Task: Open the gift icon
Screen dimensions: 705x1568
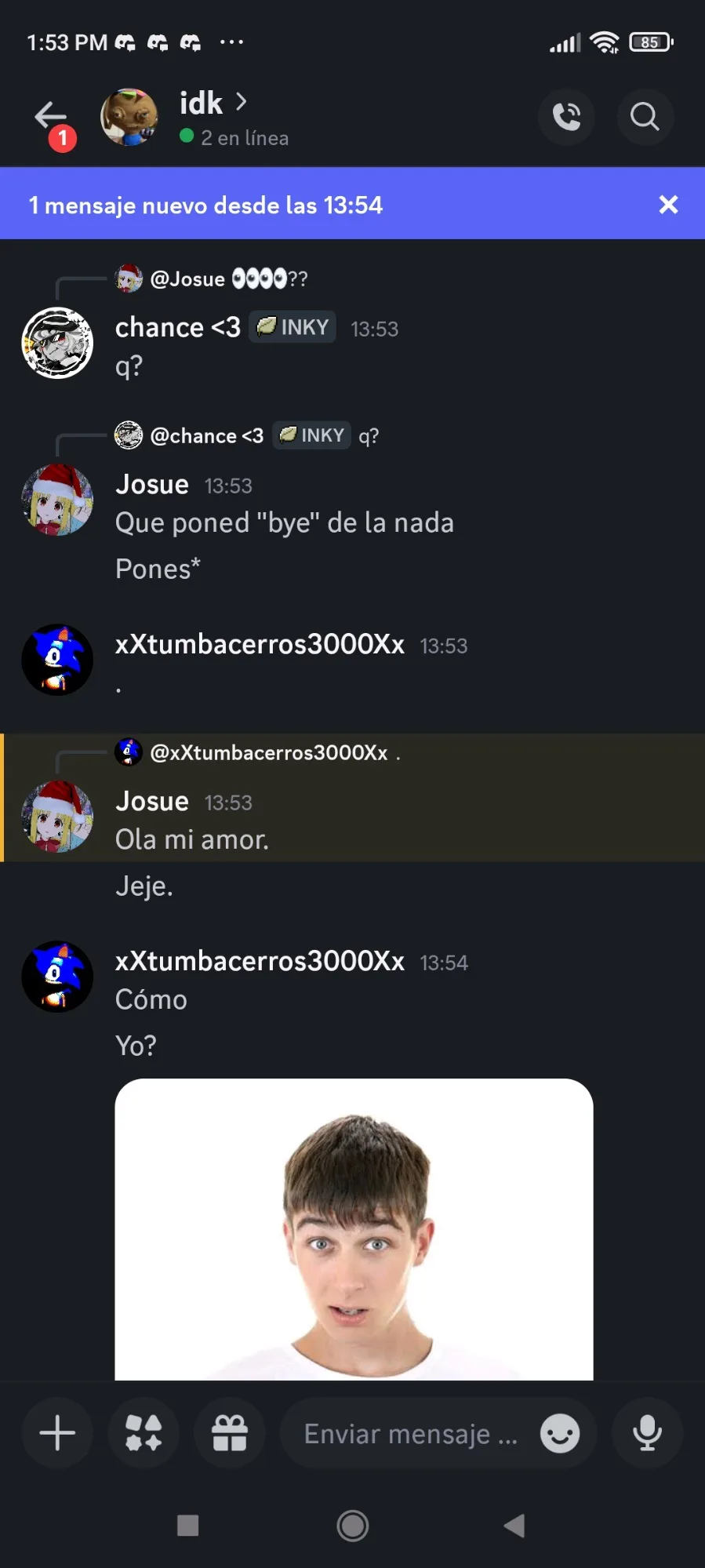Action: [230, 1433]
